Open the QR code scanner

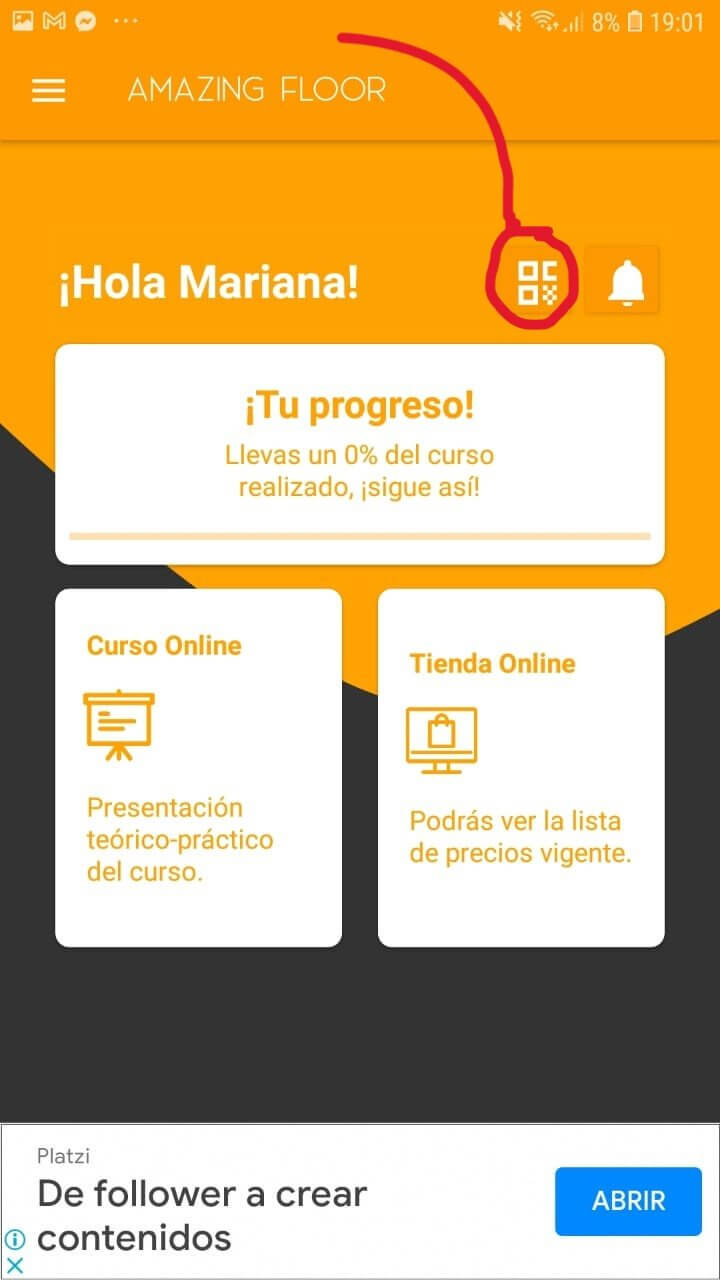click(536, 281)
